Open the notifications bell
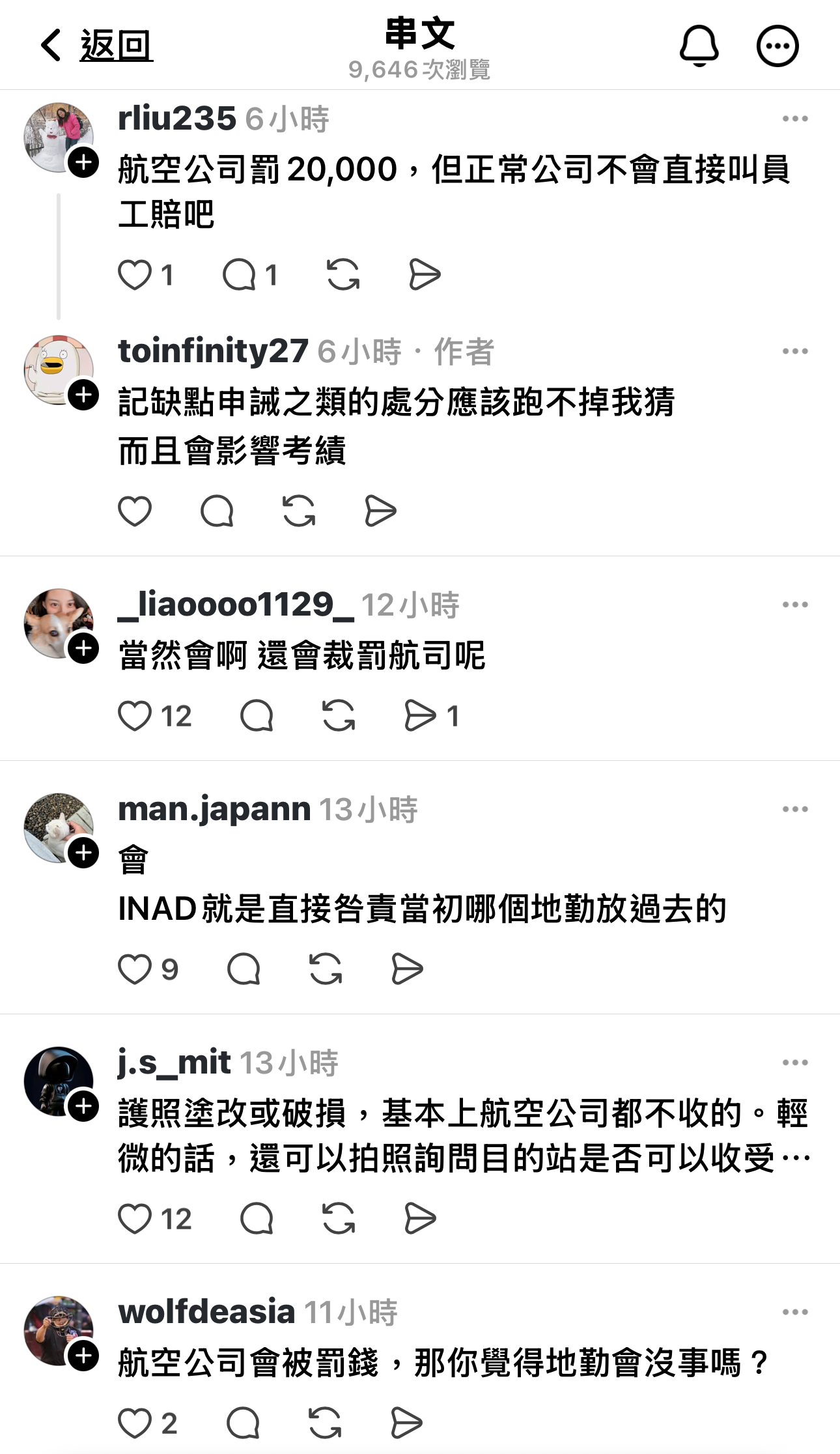 (699, 46)
